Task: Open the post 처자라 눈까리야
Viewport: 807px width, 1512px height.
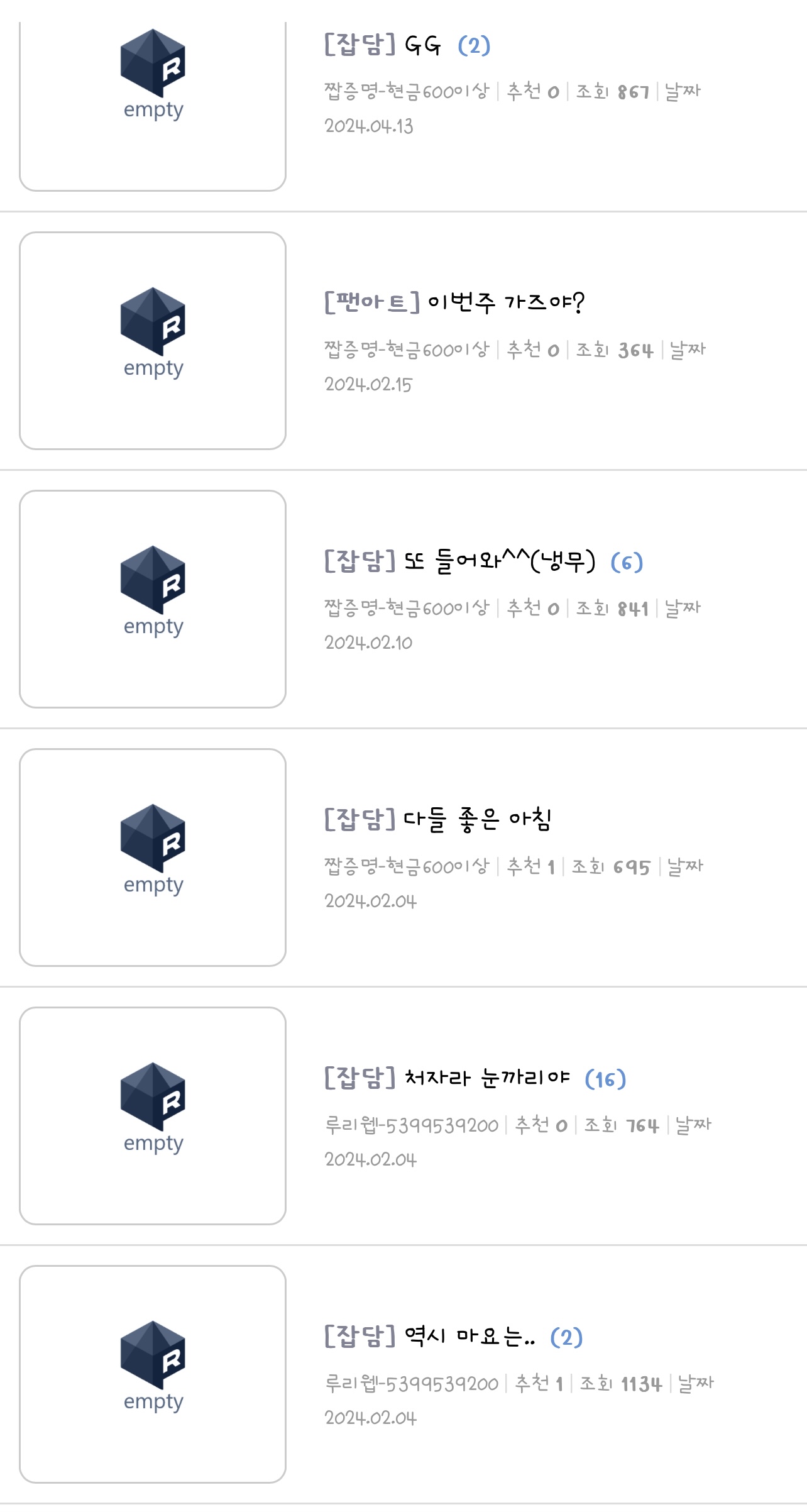Action: 486,1078
